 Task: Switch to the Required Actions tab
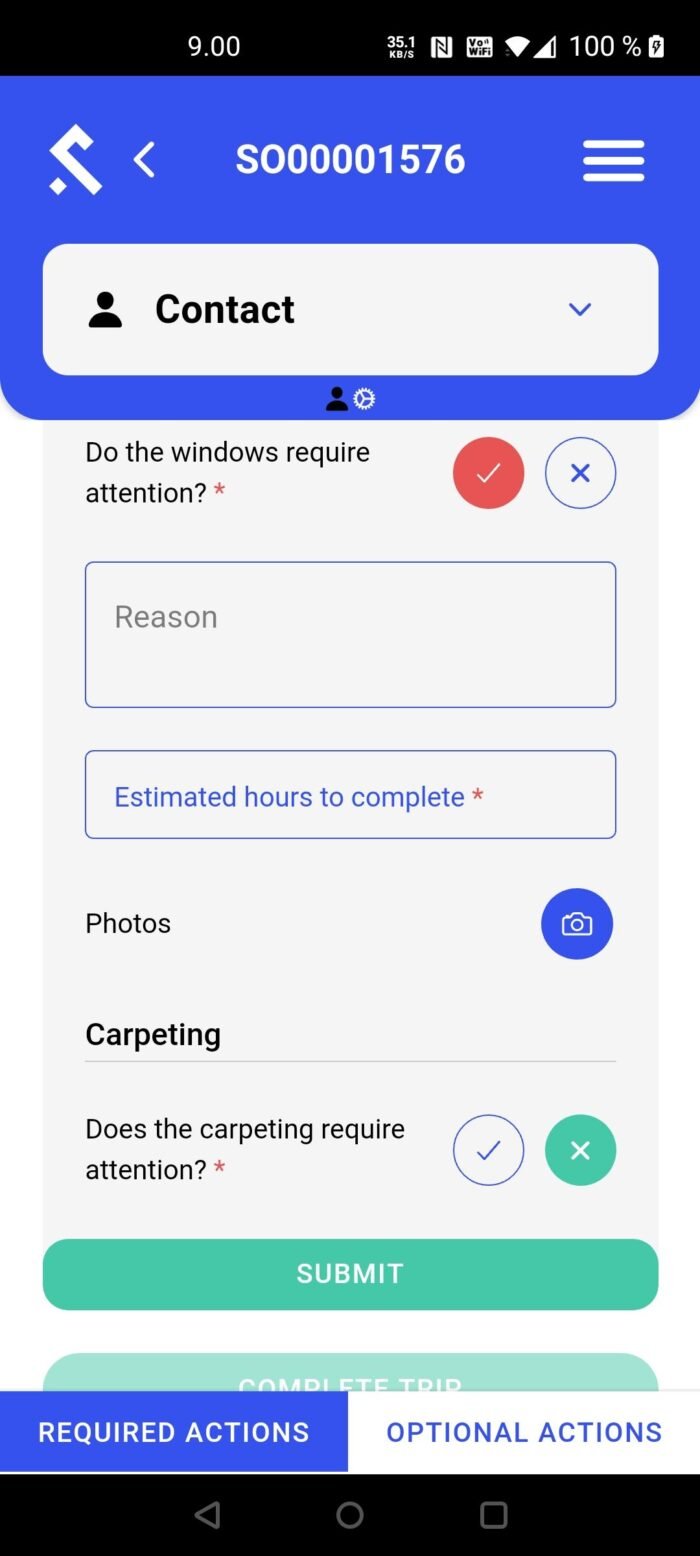[174, 1432]
